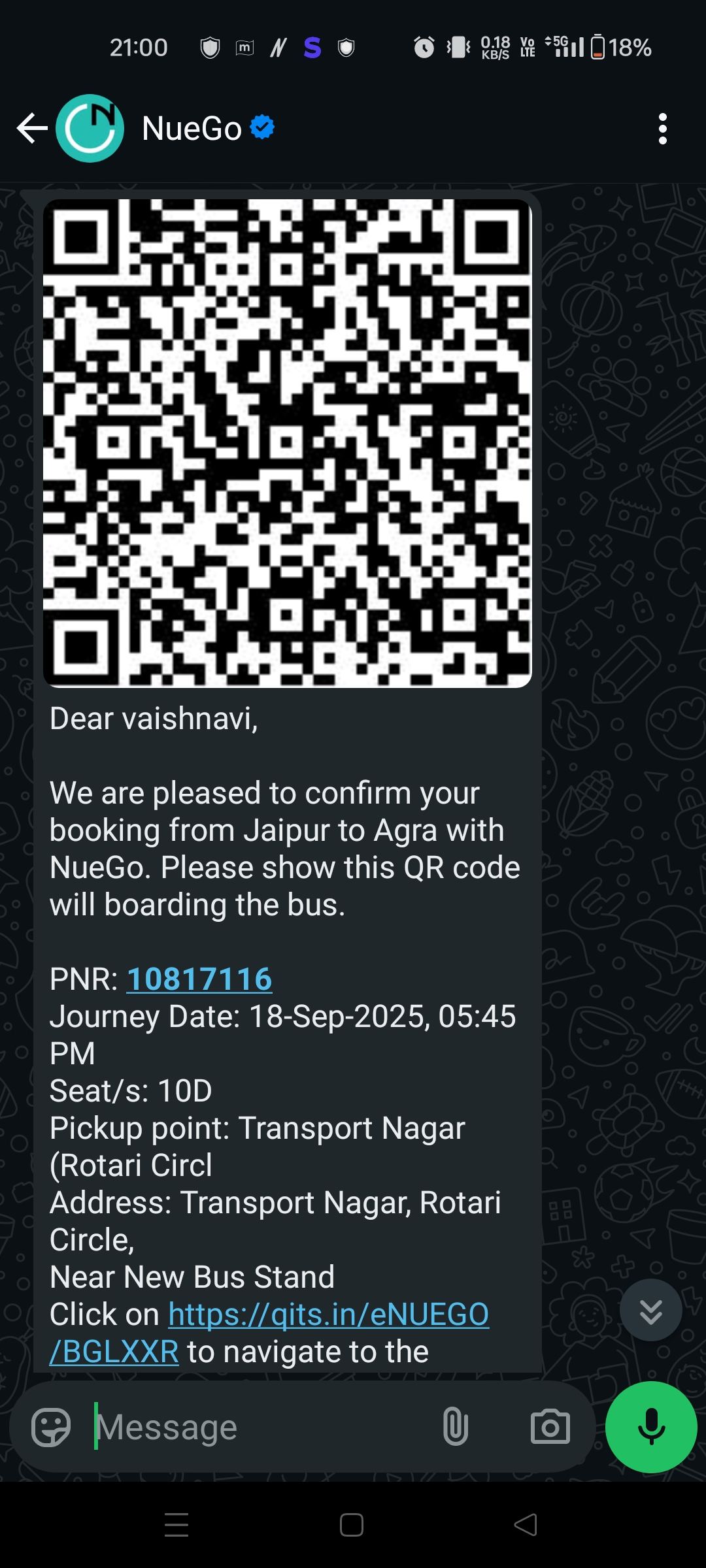Go to the system home screen

tap(352, 1525)
